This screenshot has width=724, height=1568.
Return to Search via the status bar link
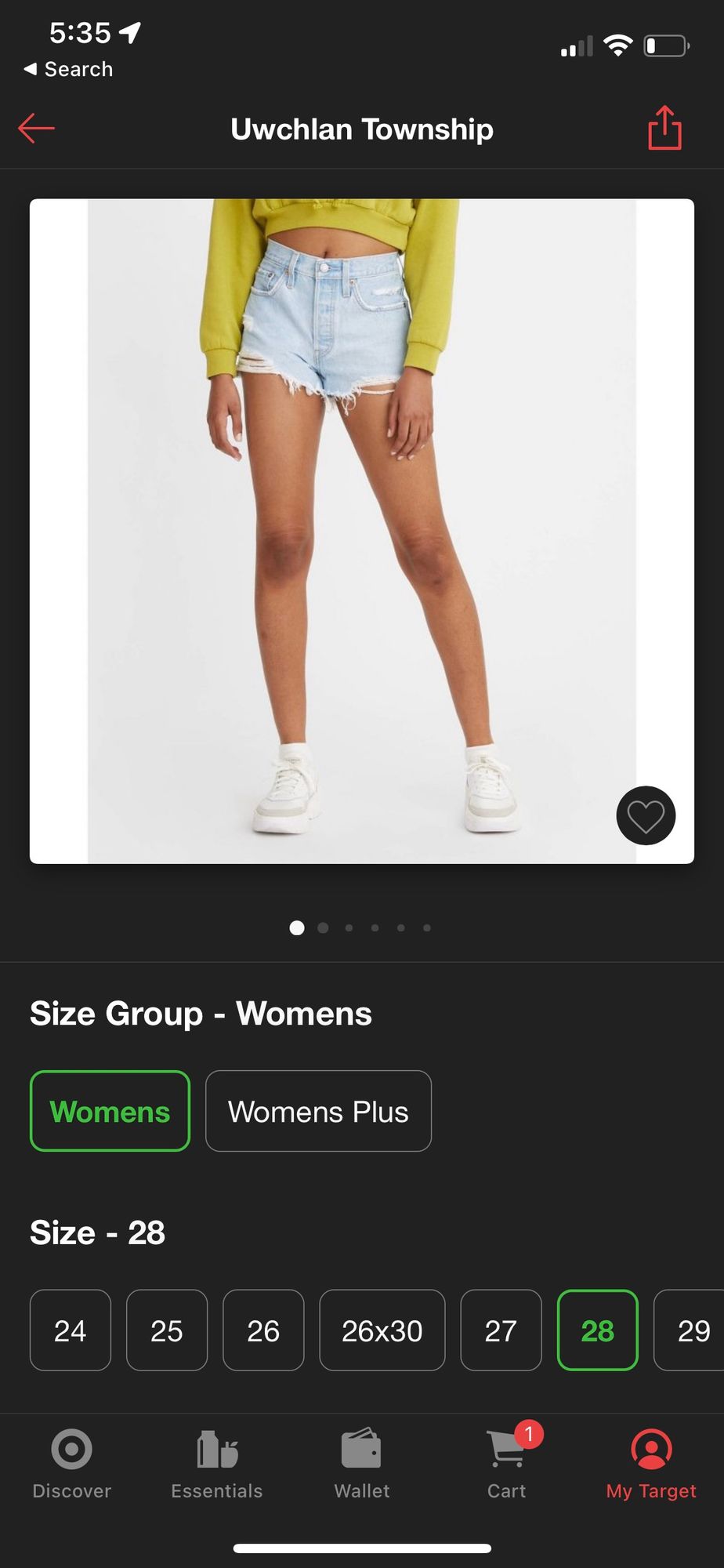click(x=69, y=69)
